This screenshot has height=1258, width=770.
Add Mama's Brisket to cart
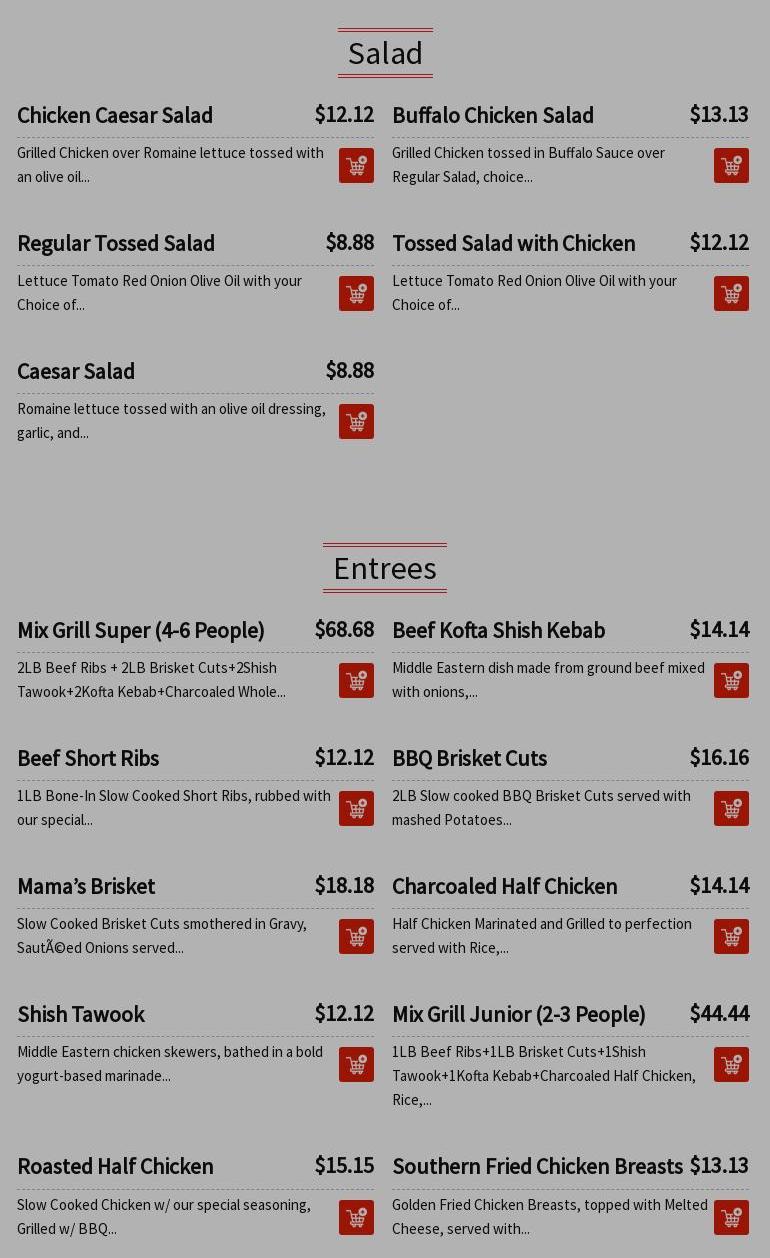[356, 937]
